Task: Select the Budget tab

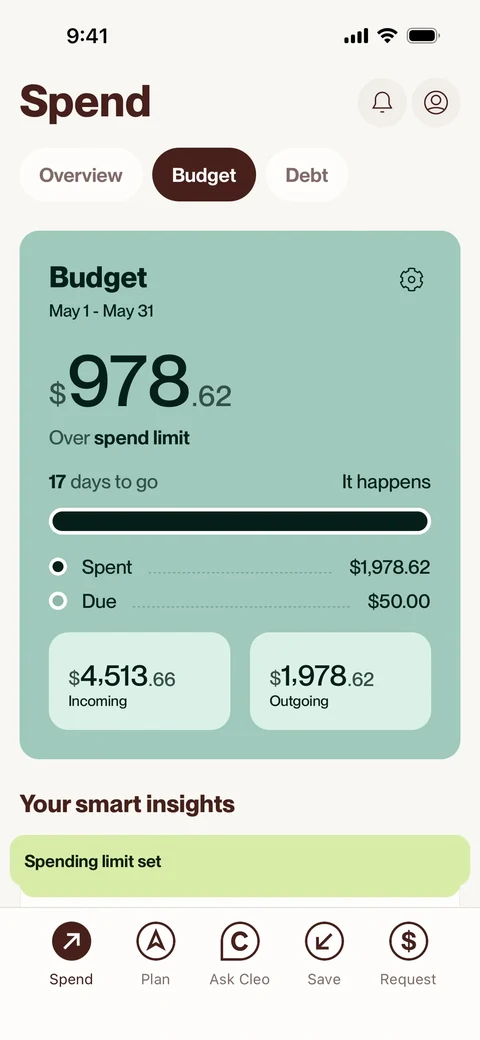Action: coord(204,175)
